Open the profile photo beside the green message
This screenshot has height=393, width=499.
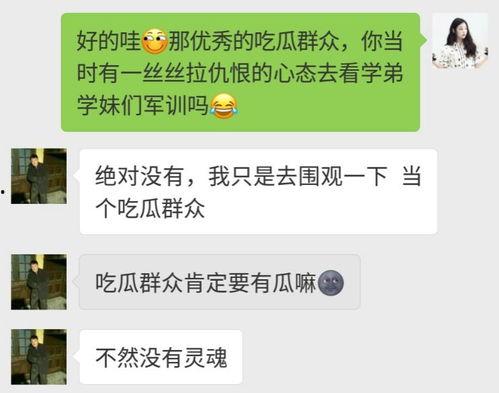(460, 41)
